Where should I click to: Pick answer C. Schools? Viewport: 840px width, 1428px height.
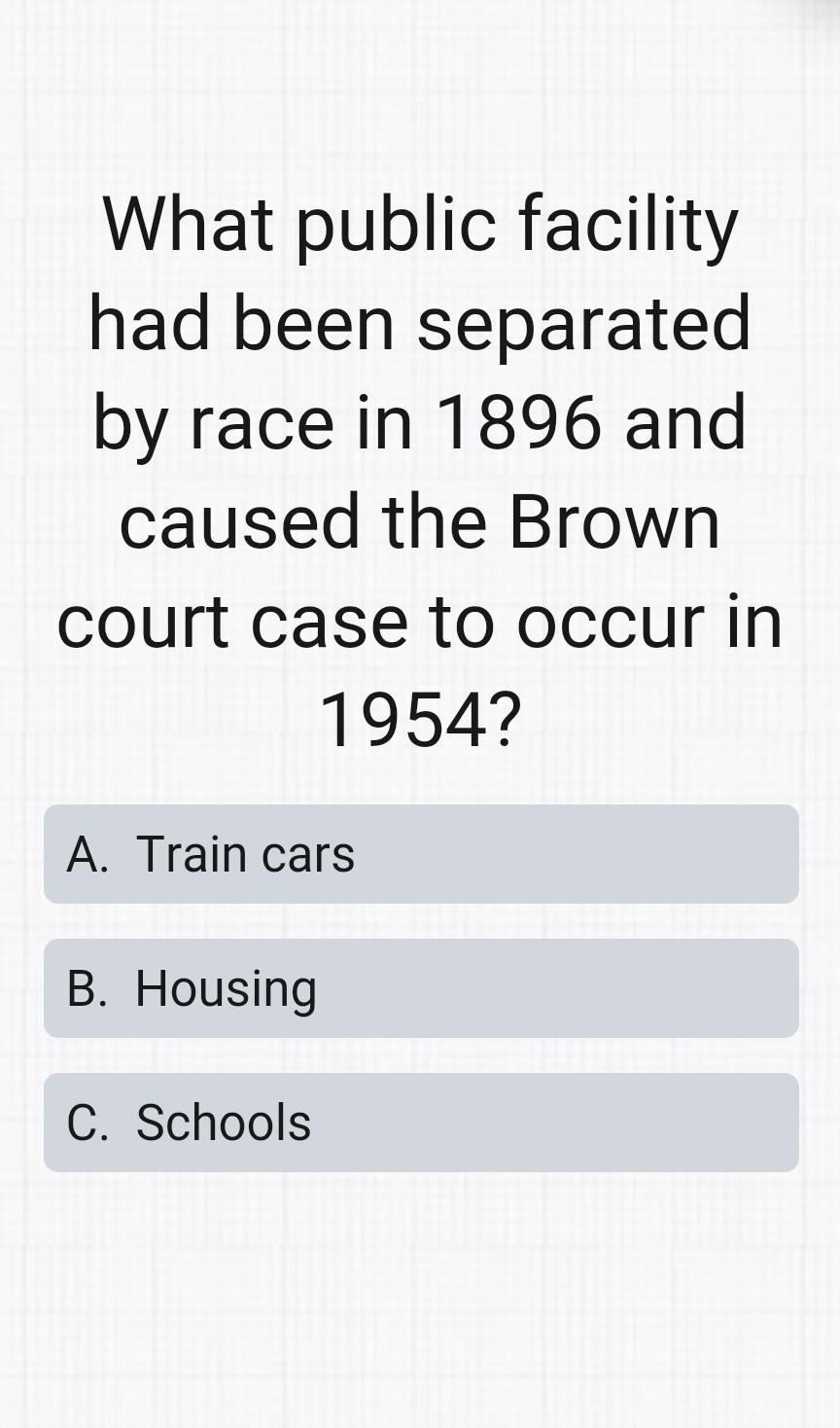tap(420, 1123)
